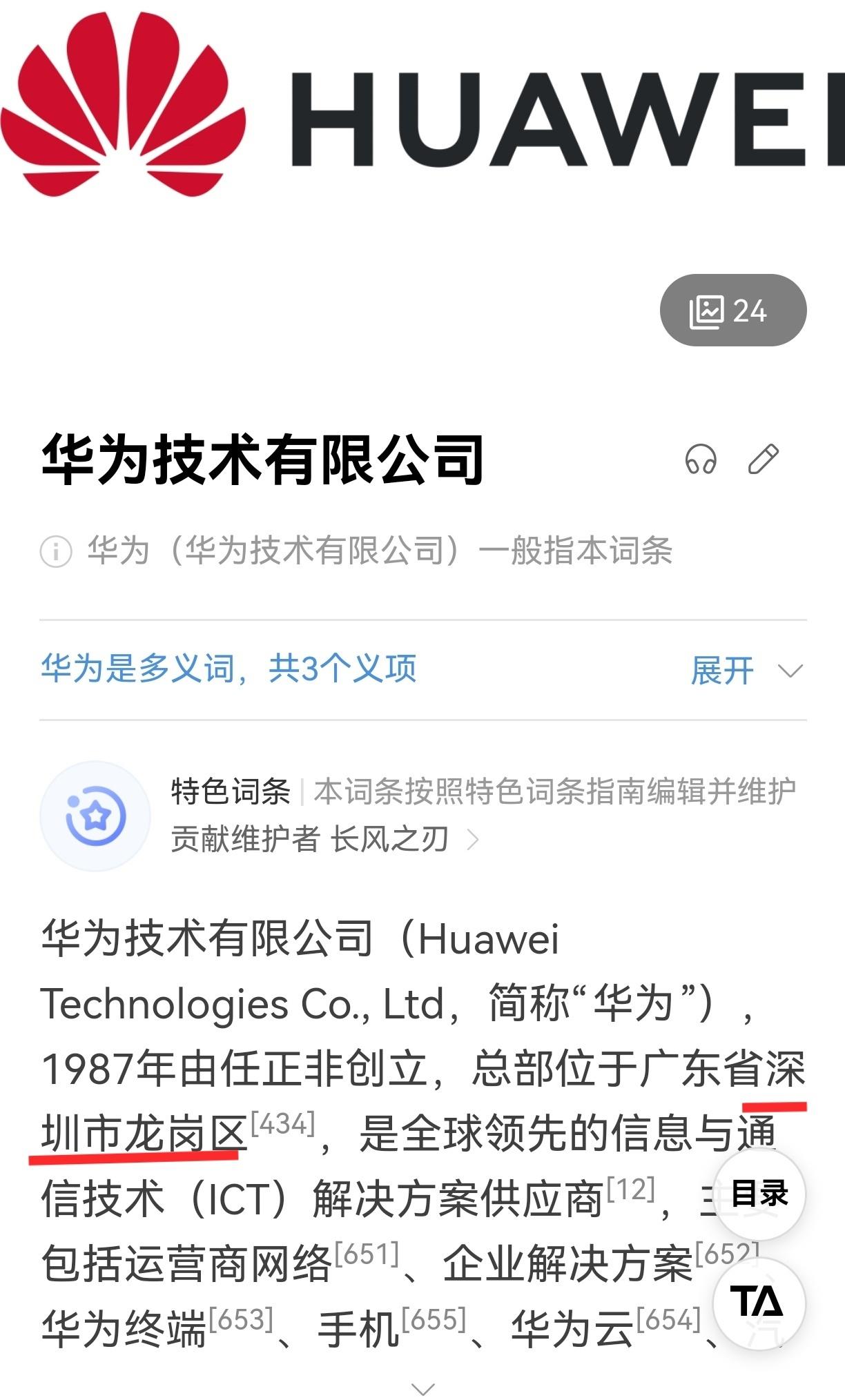845x1400 pixels.
Task: Open citation [655] reference
Action: 434,1320
